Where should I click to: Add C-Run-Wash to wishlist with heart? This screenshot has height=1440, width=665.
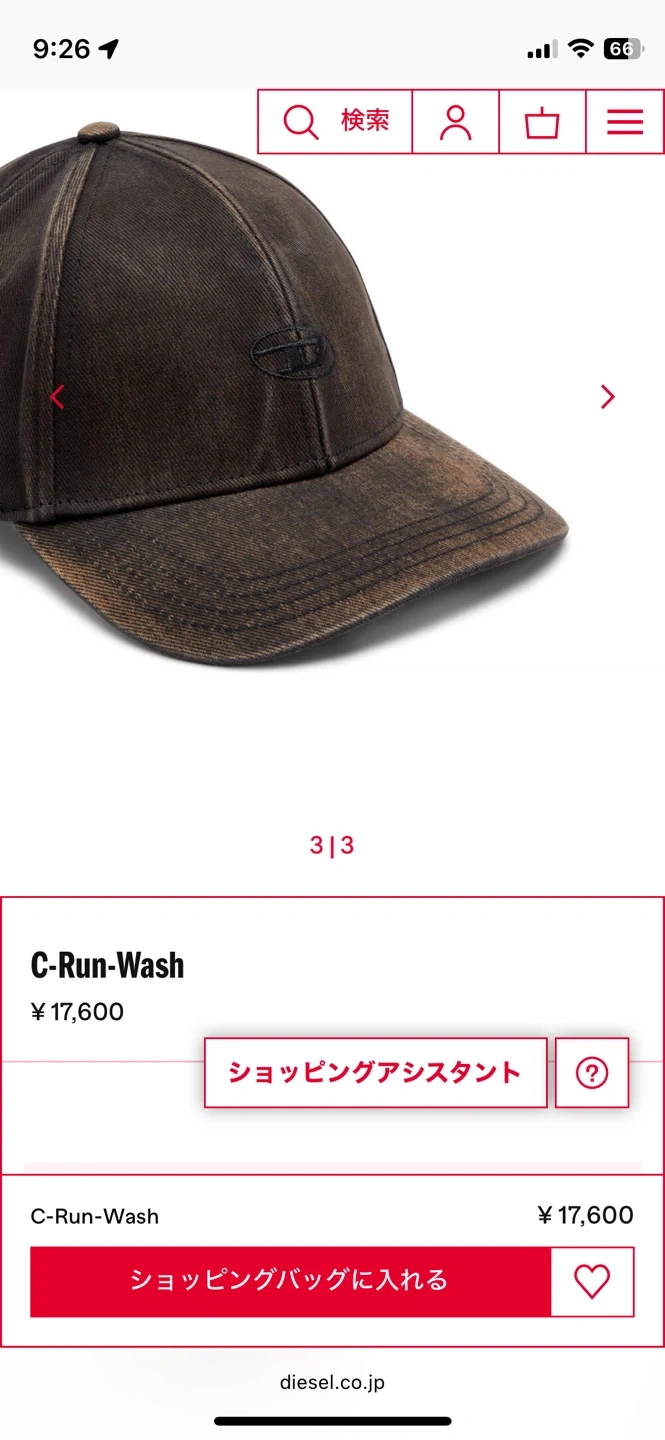(592, 1281)
